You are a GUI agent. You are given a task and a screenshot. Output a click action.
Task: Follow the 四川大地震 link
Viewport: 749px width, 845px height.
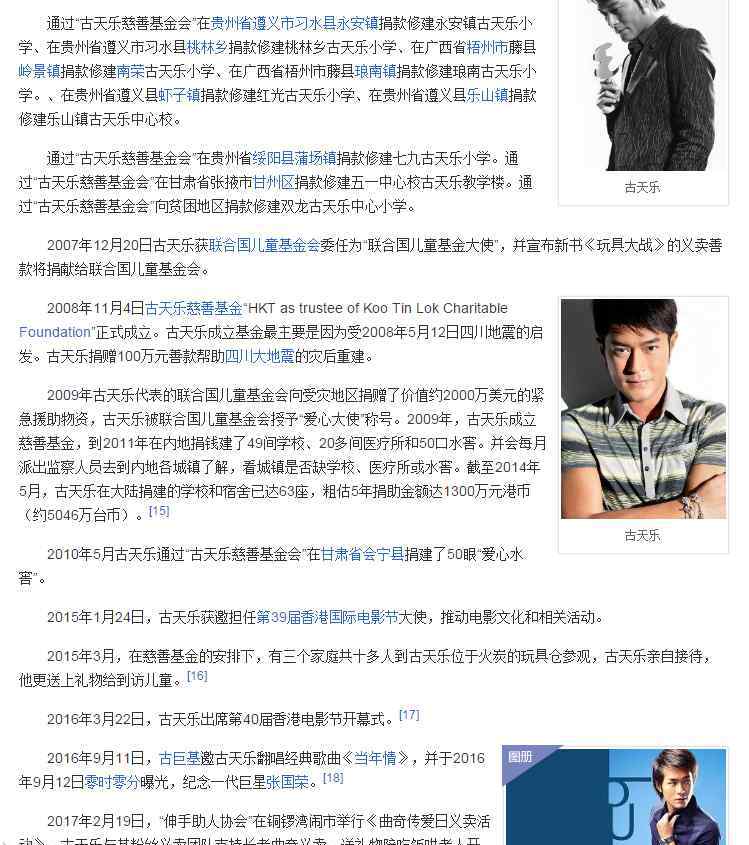[258, 356]
